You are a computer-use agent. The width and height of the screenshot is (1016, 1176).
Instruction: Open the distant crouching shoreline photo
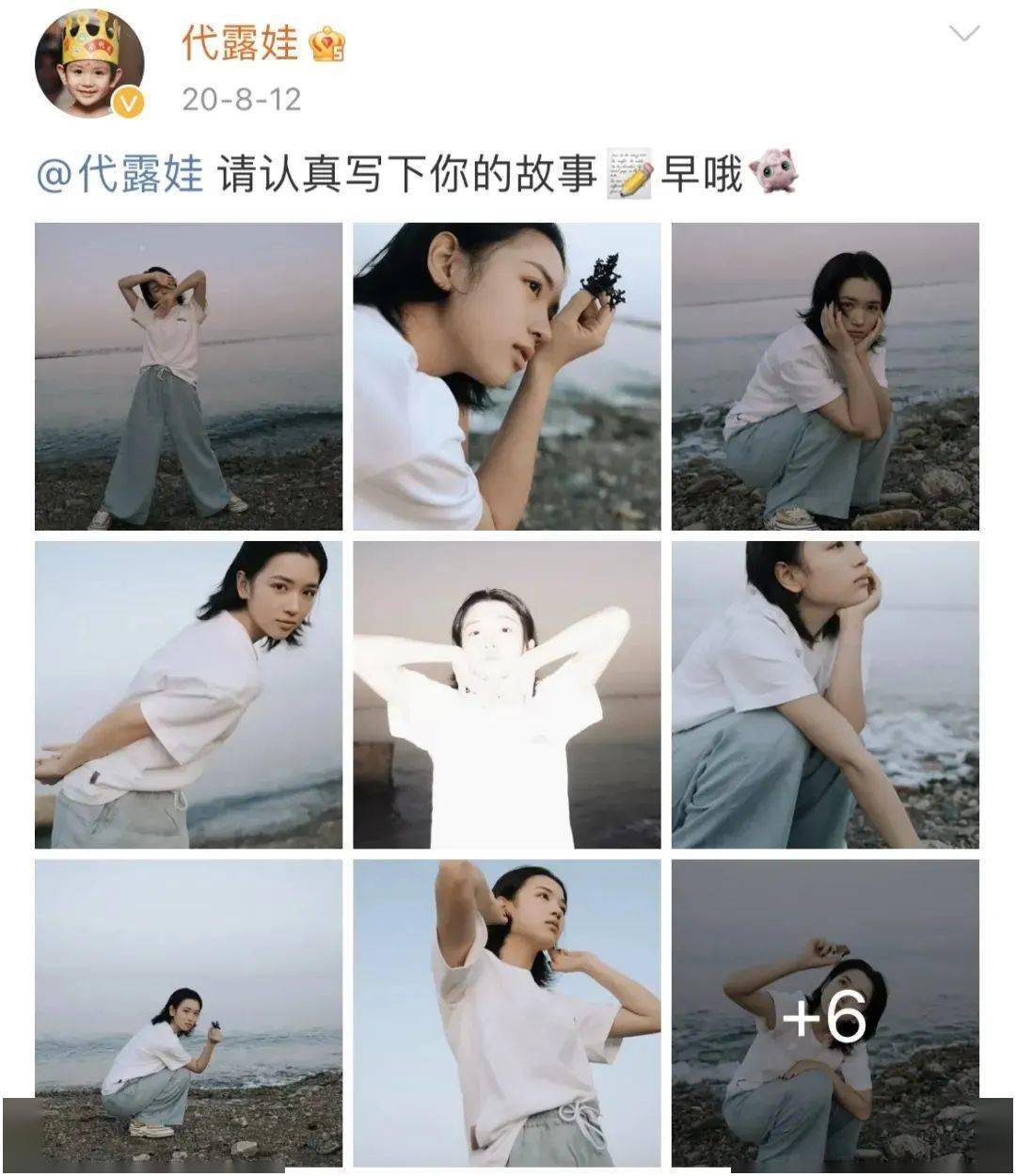pyautogui.click(x=188, y=1011)
